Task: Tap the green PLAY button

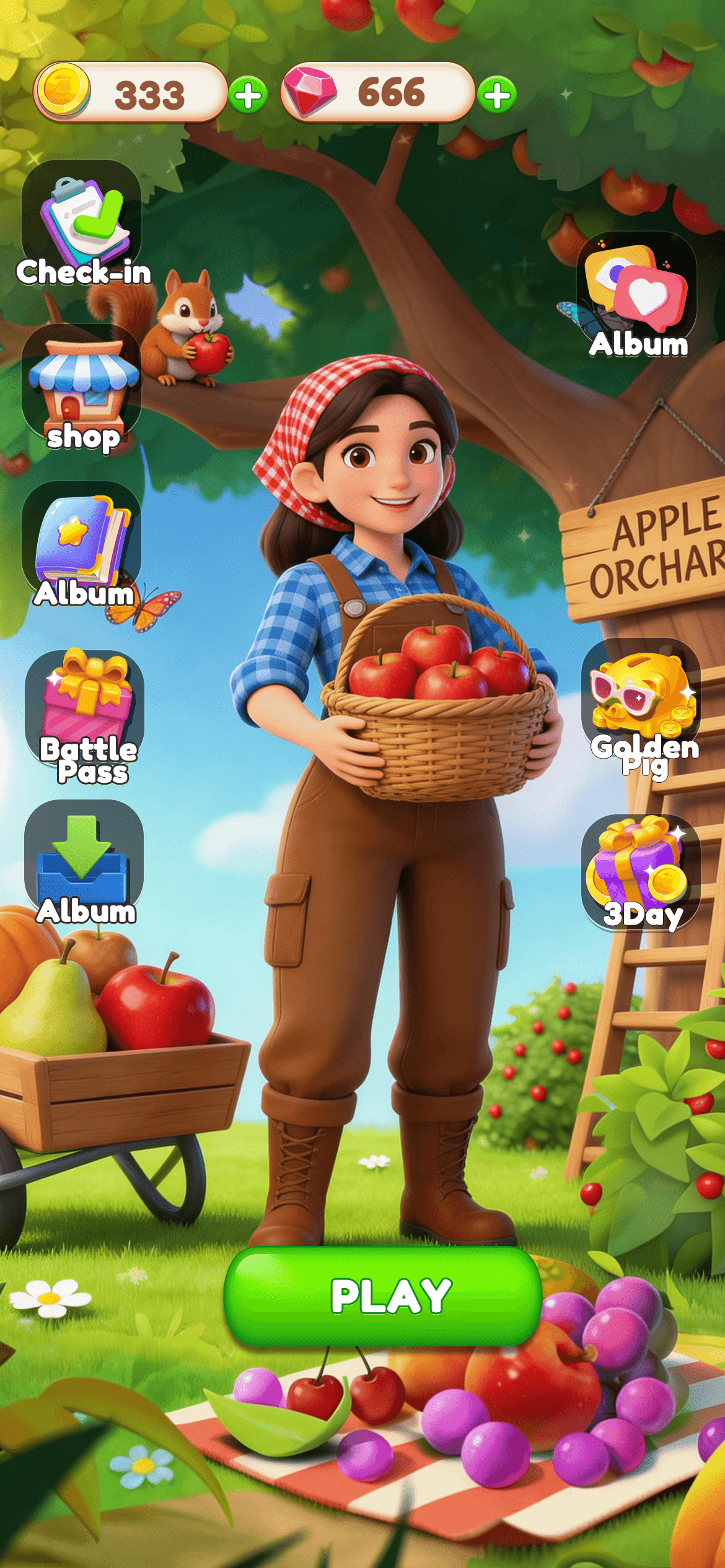Action: pos(382,1296)
